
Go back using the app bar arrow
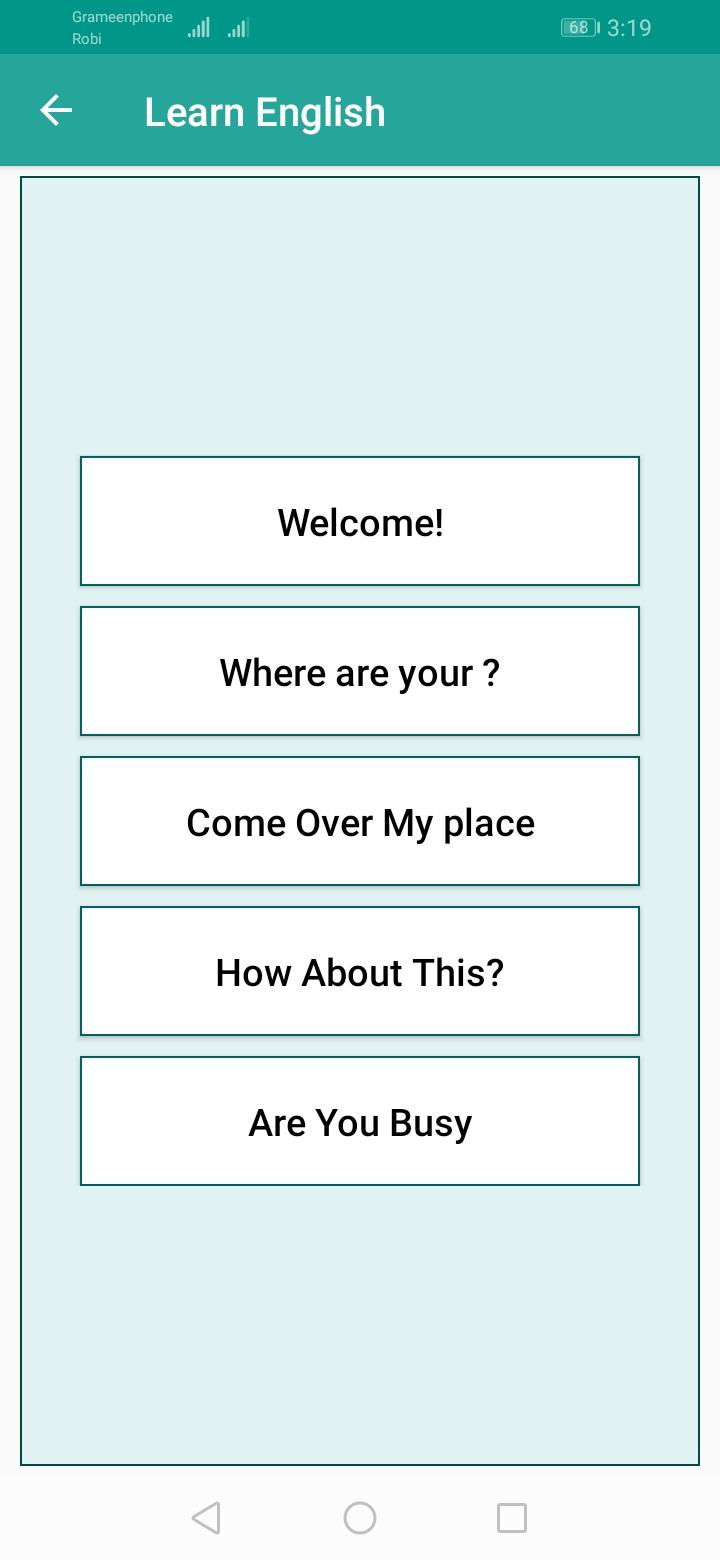(x=56, y=111)
